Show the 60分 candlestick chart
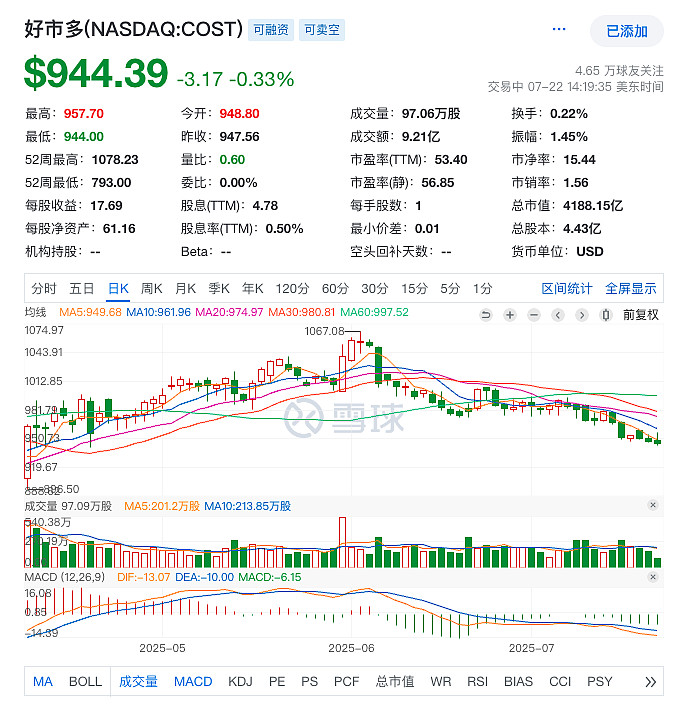 click(335, 288)
